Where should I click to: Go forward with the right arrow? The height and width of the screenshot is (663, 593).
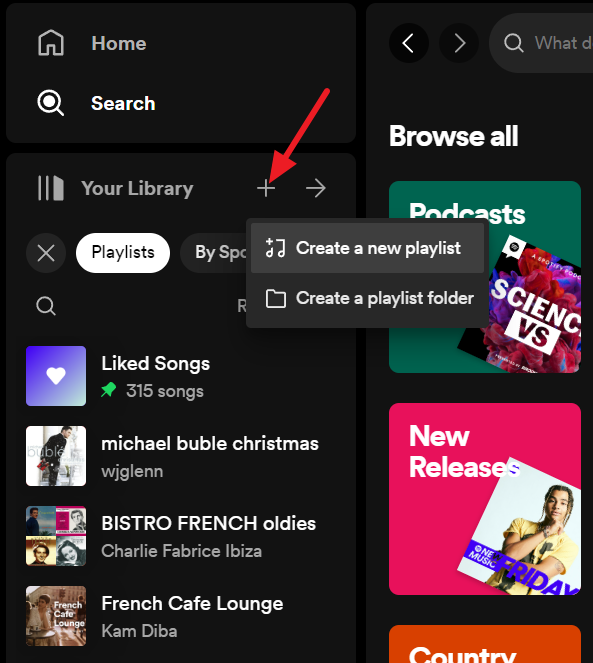pos(459,43)
